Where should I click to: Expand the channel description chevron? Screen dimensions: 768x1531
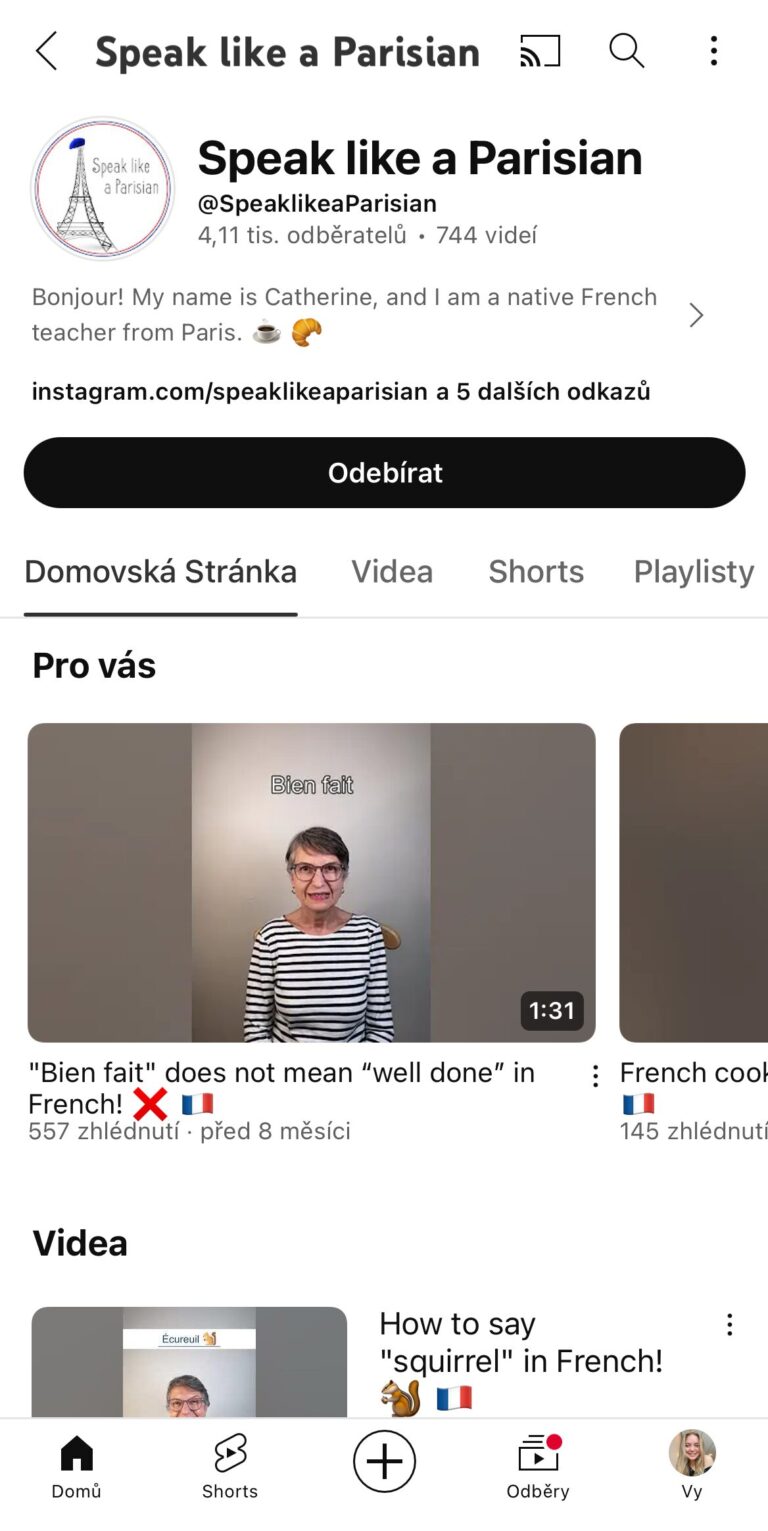point(696,316)
